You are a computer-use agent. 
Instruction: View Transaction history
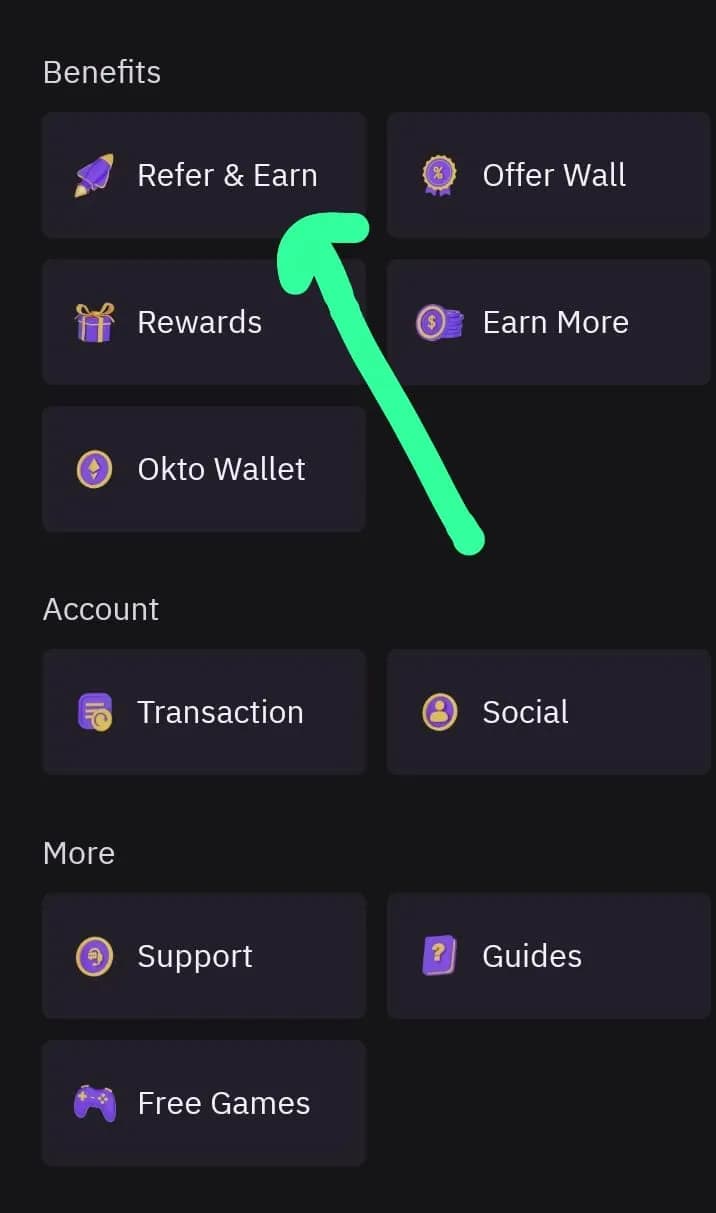tap(204, 712)
